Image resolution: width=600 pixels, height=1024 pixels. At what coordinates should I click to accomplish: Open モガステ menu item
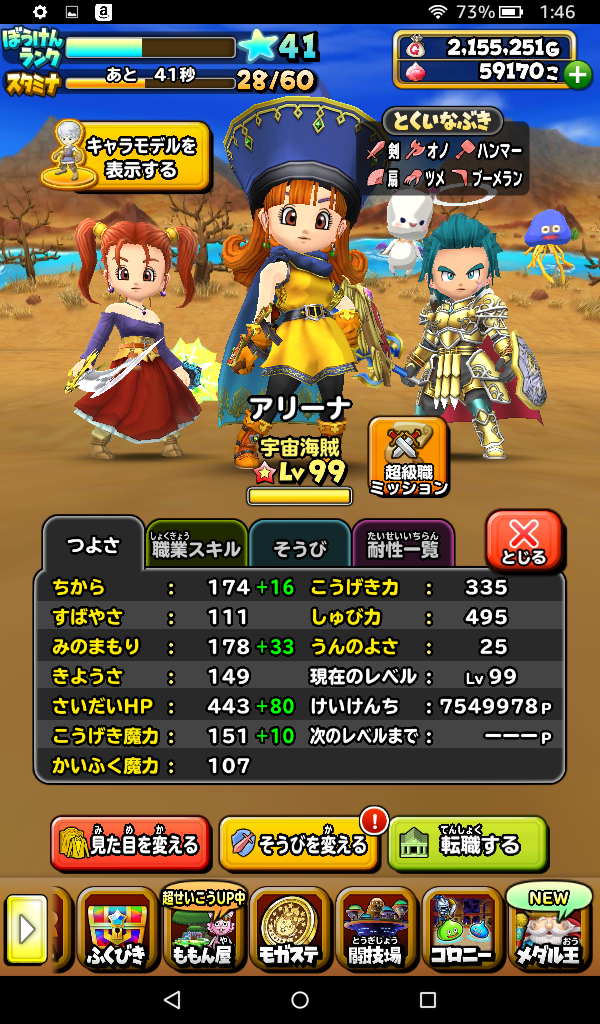coord(289,930)
